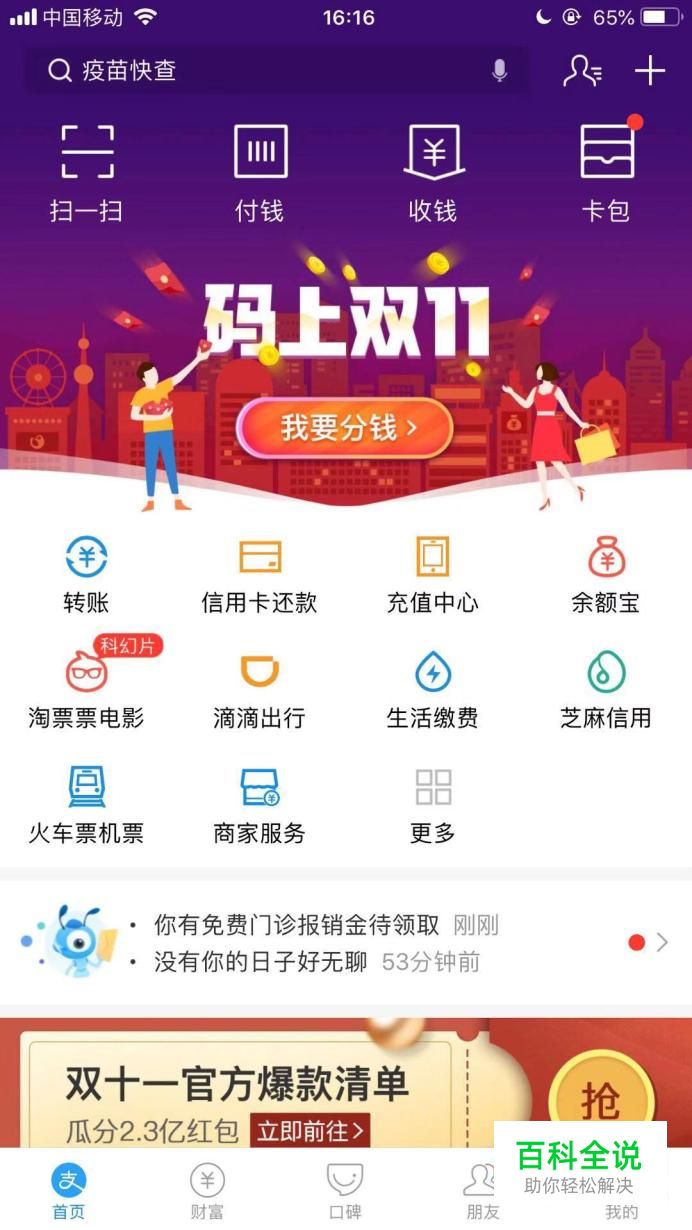The width and height of the screenshot is (692, 1230).
Task: Open 收钱 receive money
Action: [433, 172]
